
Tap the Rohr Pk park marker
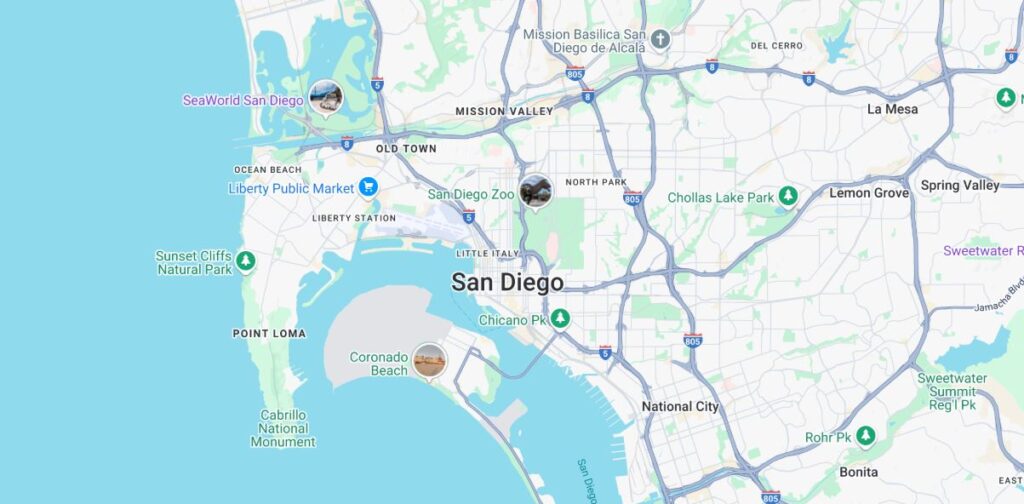point(865,437)
